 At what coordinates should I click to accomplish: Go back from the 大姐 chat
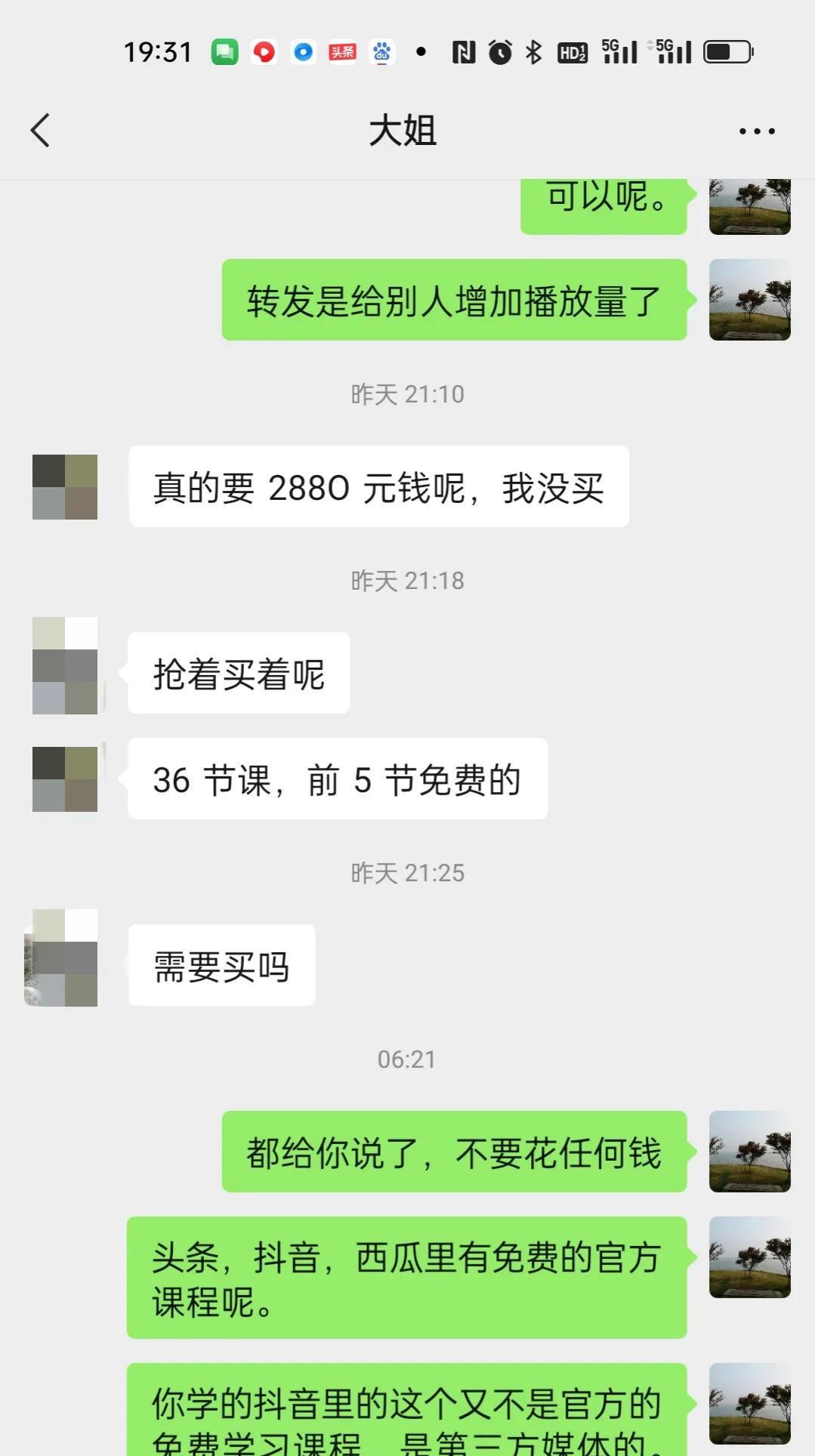[41, 131]
